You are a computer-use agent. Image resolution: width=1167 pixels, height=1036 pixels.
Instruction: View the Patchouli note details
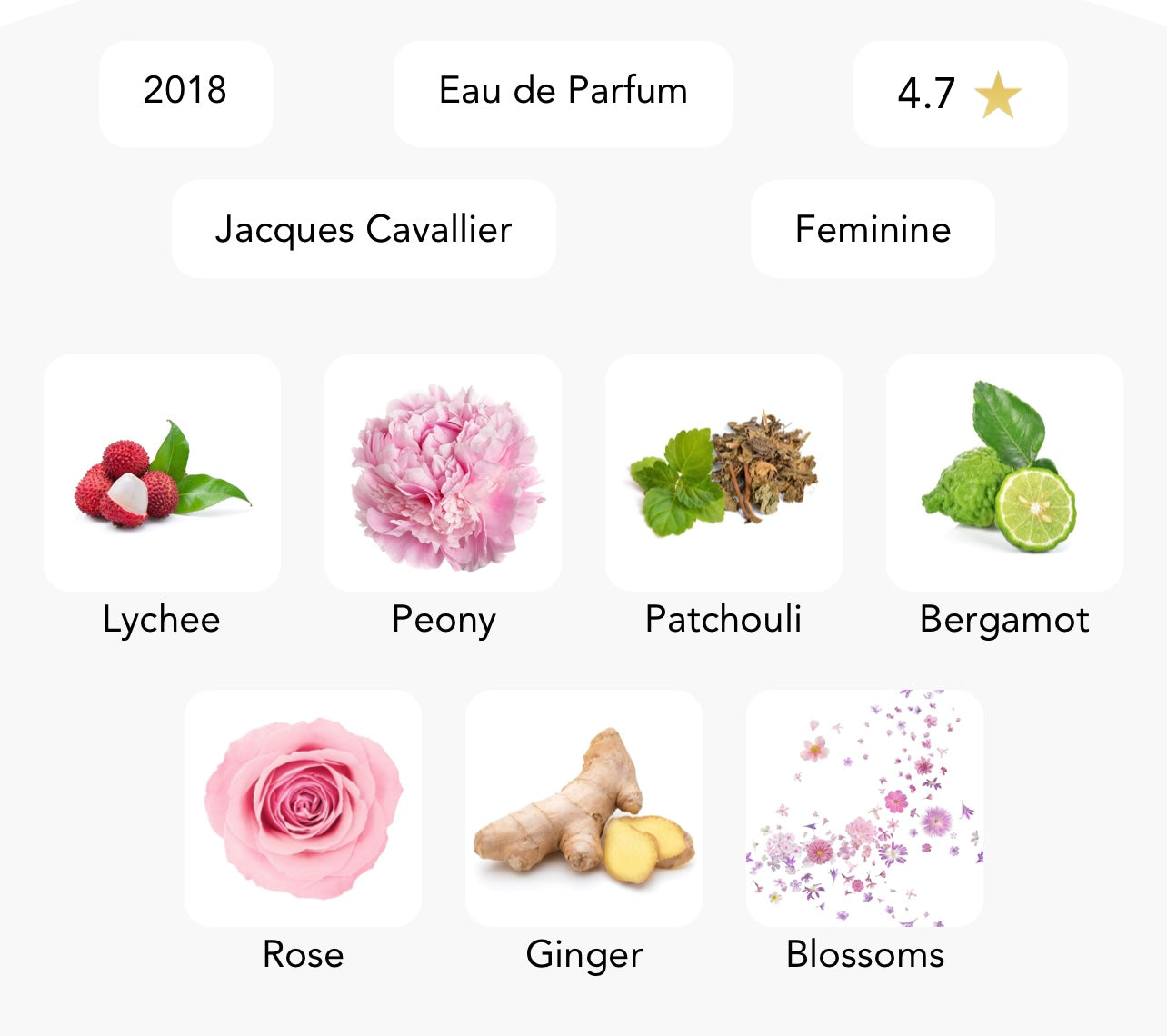(723, 473)
